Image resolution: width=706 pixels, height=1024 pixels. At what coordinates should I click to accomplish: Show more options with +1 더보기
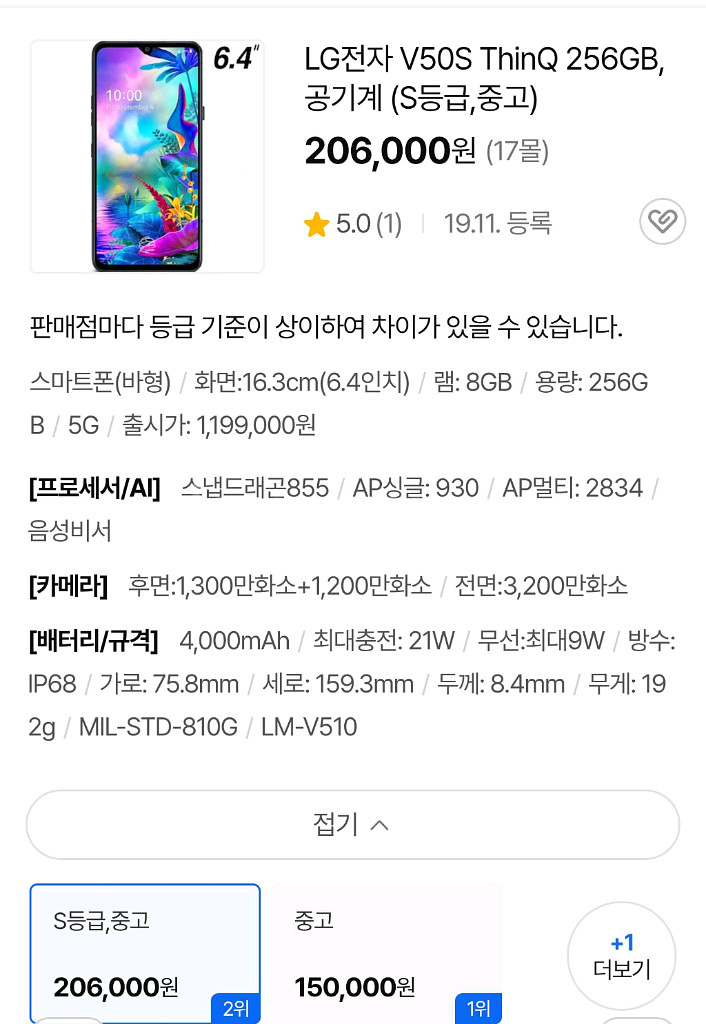point(621,956)
